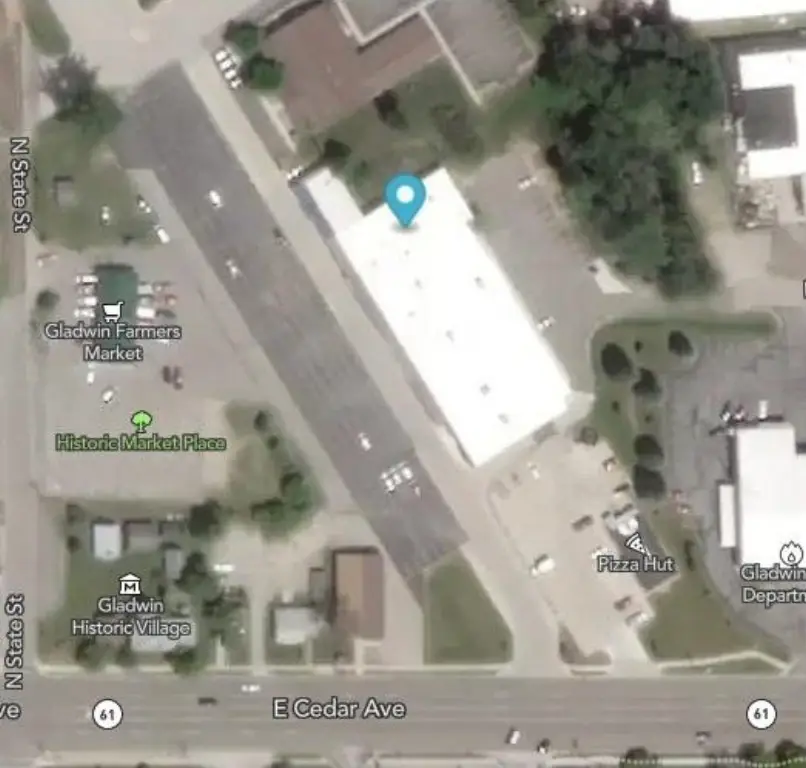Open the Gladwin Department fire marker
This screenshot has width=806, height=768.
pyautogui.click(x=789, y=551)
